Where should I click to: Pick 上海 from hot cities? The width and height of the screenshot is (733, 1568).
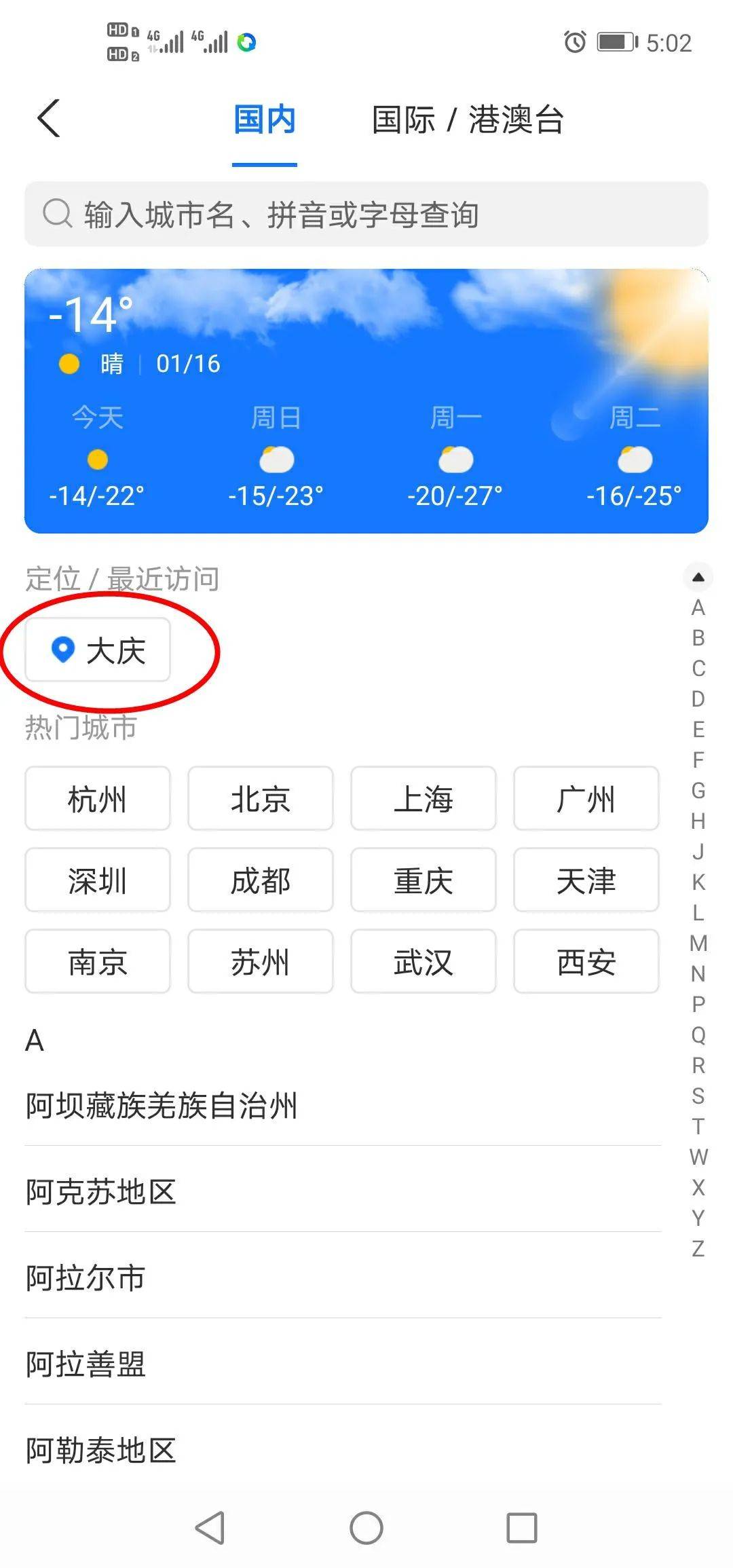(424, 799)
